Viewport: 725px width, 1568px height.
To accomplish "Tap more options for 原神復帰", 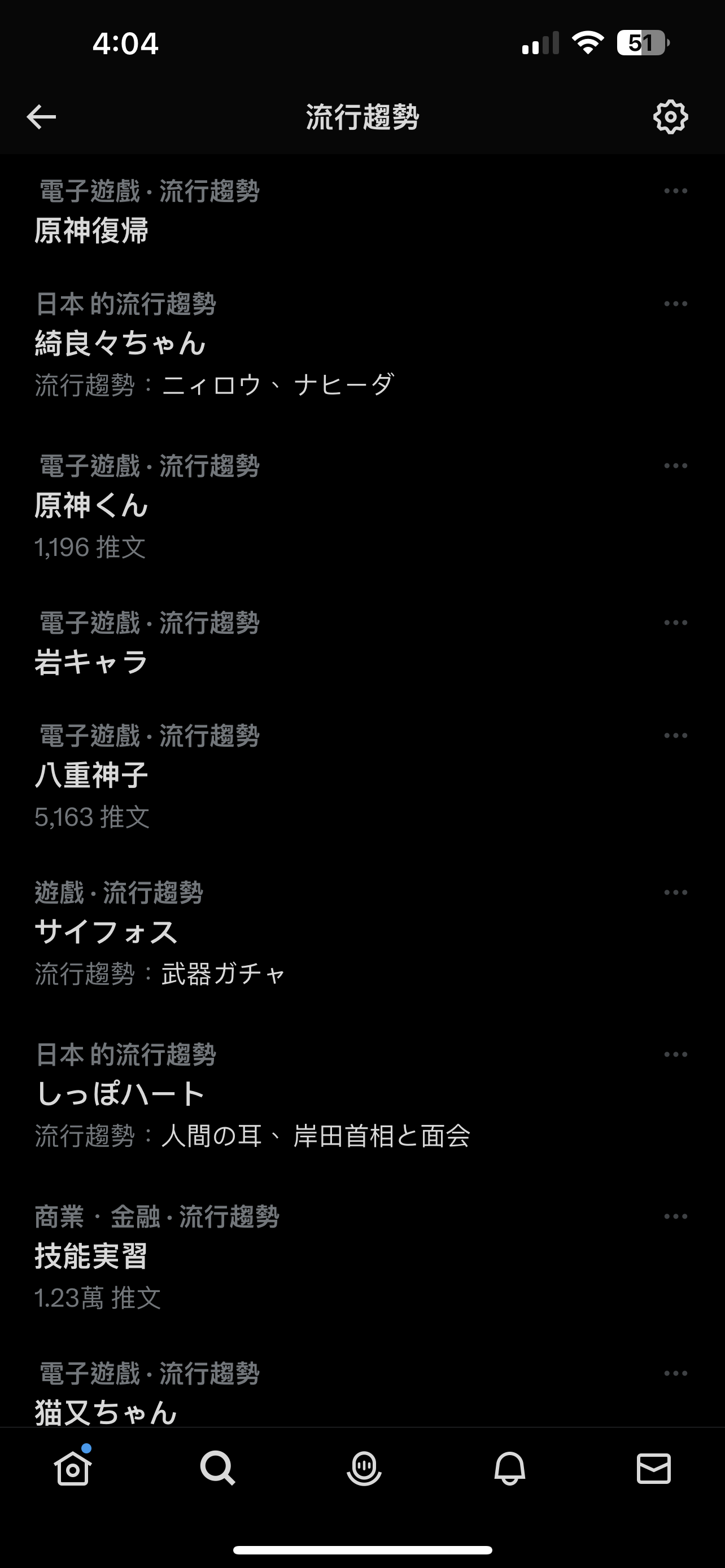I will (676, 191).
